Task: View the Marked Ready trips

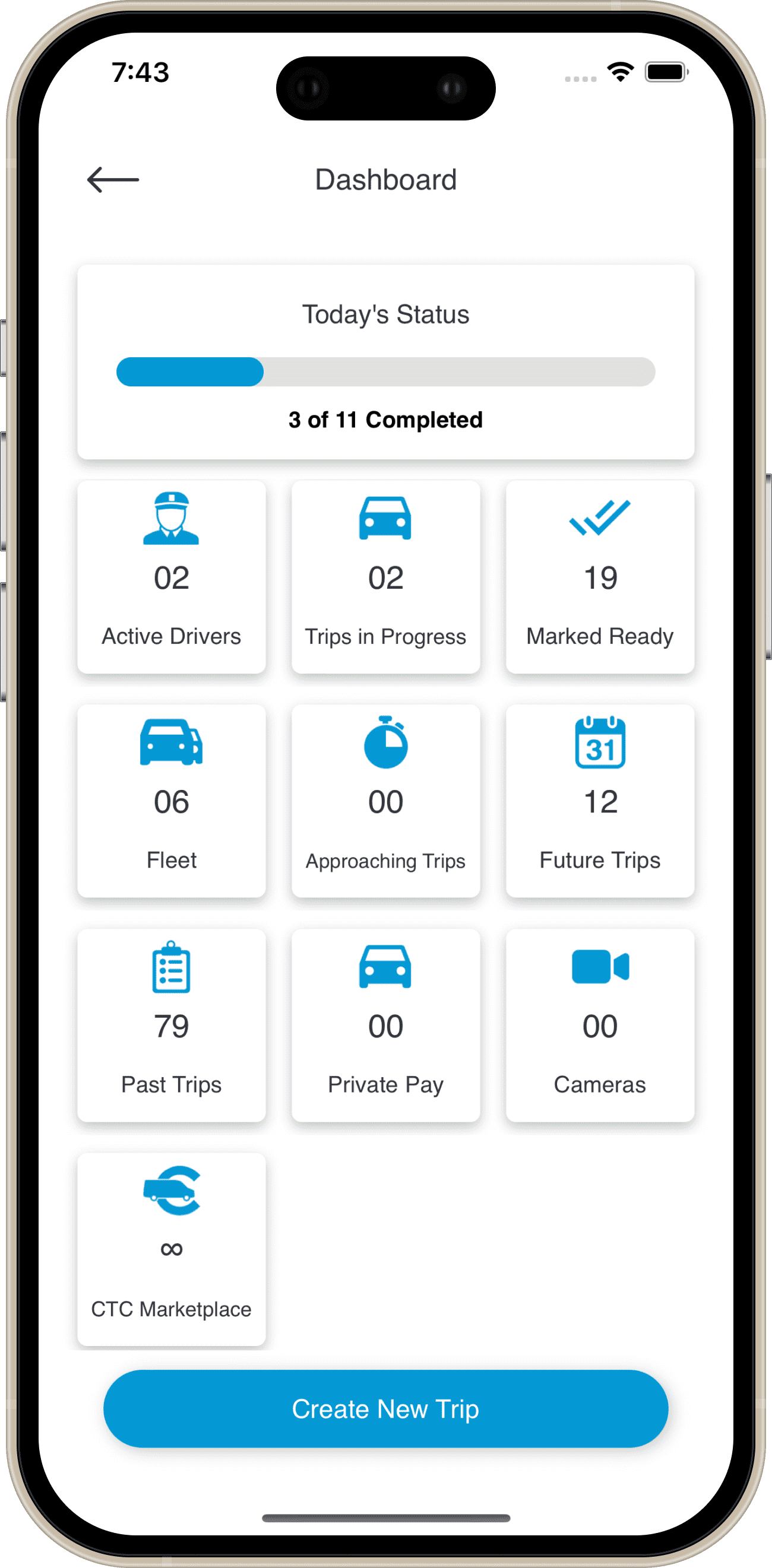Action: pos(600,576)
